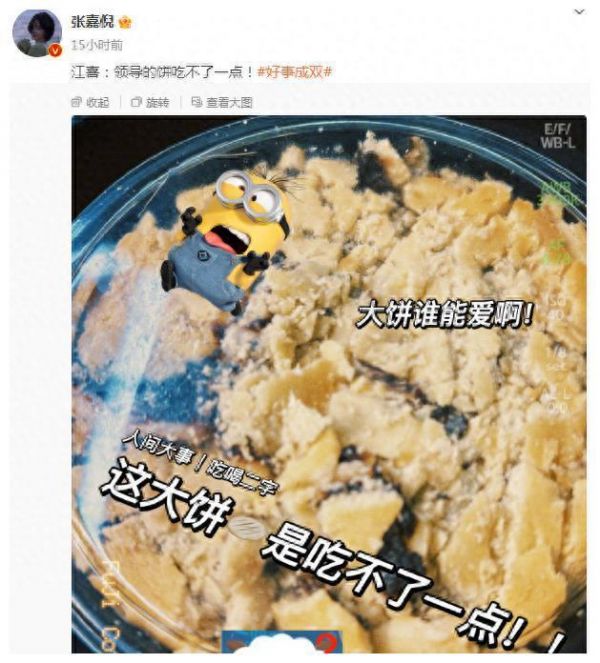Image resolution: width=600 pixels, height=663 pixels.
Task: Open the #好事成双# hashtag
Action: pyautogui.click(x=294, y=72)
